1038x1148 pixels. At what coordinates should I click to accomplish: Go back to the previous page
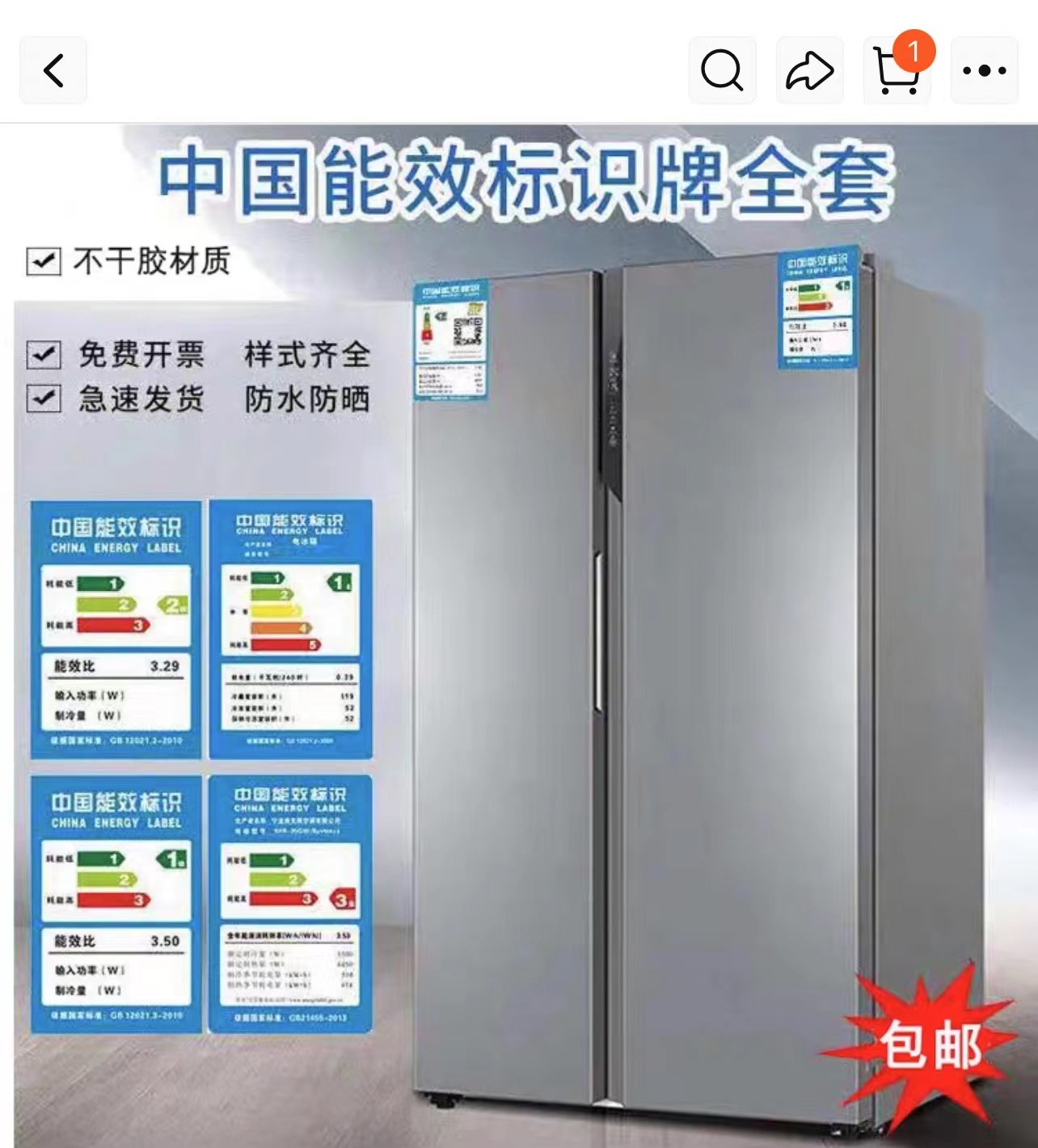tap(53, 70)
